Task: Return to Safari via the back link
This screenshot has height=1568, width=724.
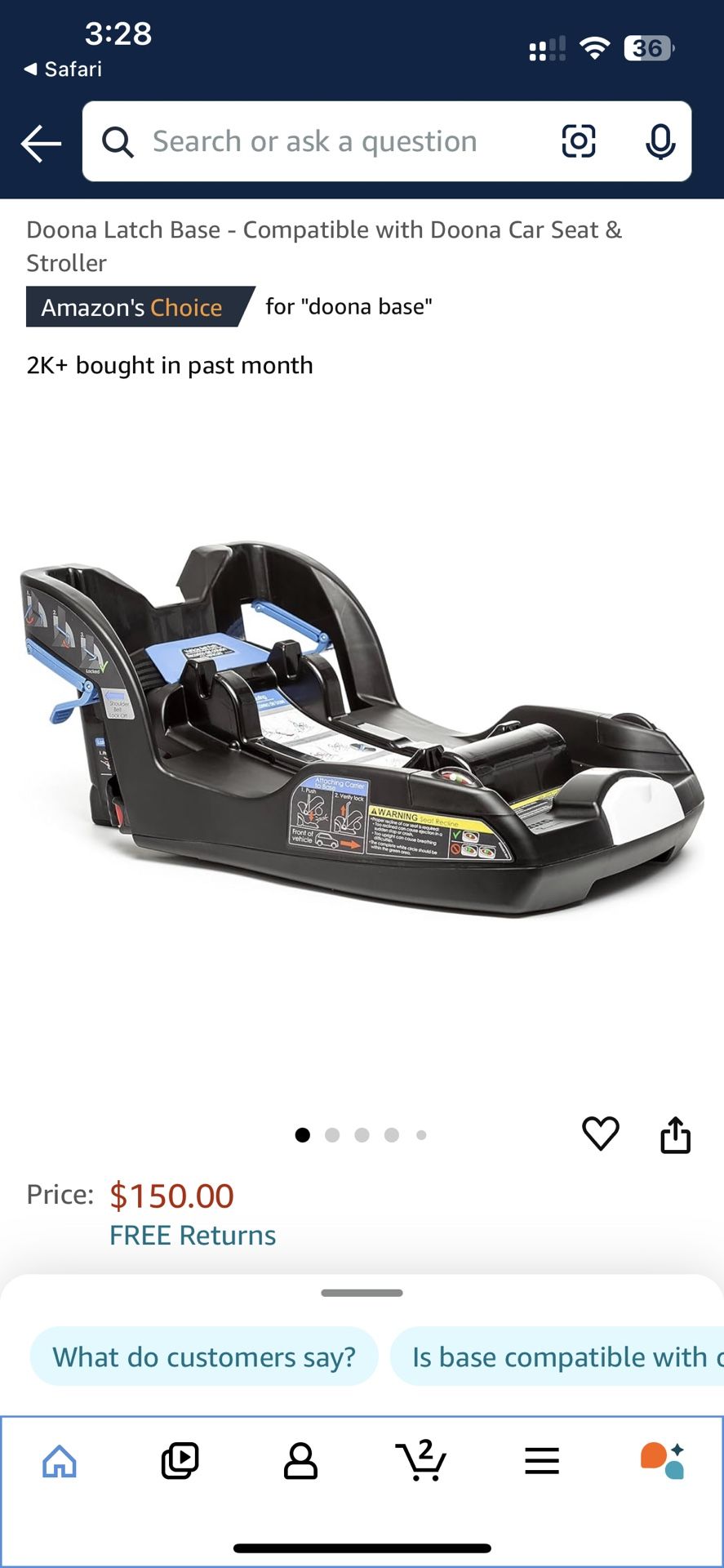Action: coord(63,69)
